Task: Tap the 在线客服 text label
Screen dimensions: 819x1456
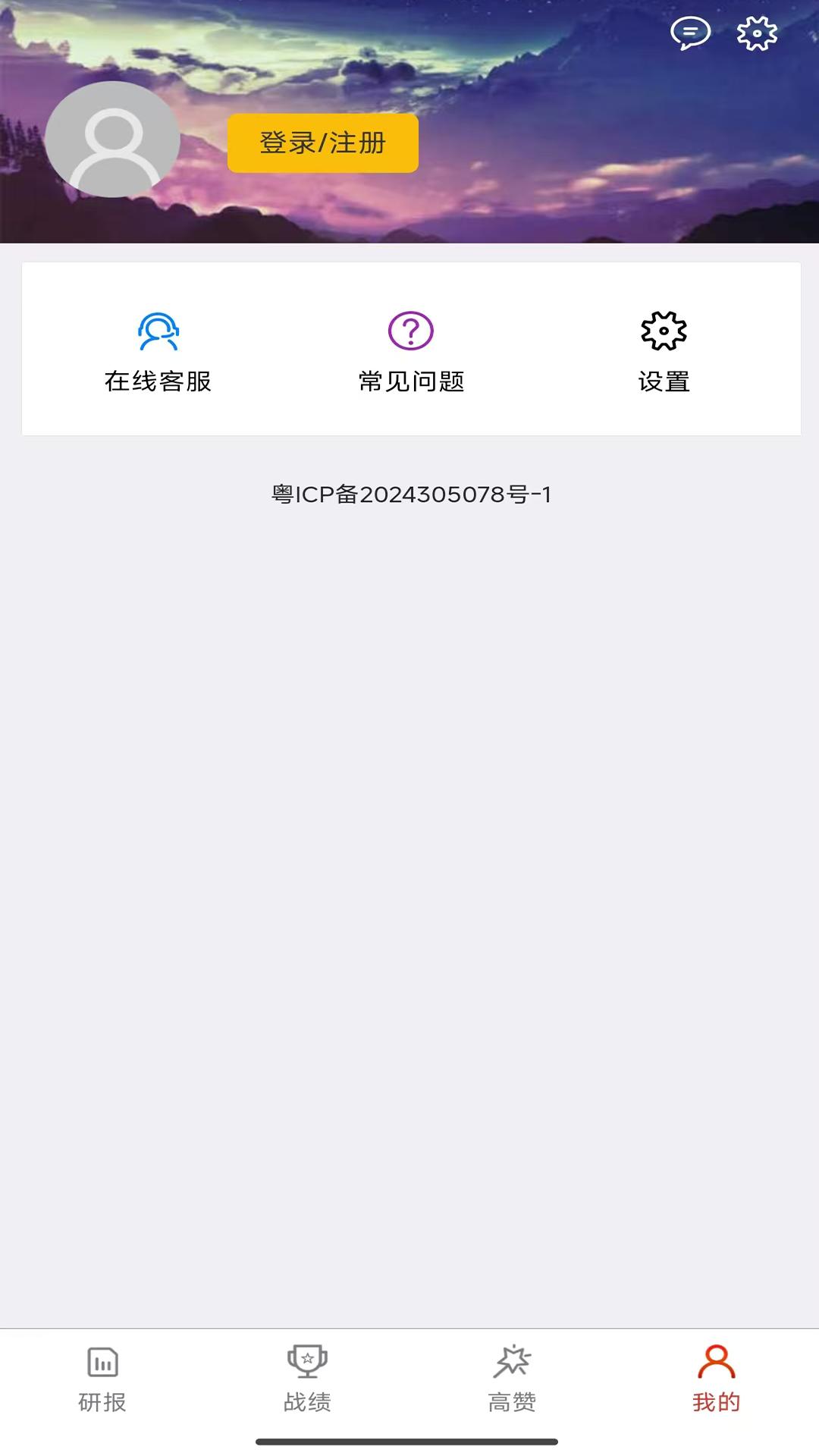Action: coord(158,382)
